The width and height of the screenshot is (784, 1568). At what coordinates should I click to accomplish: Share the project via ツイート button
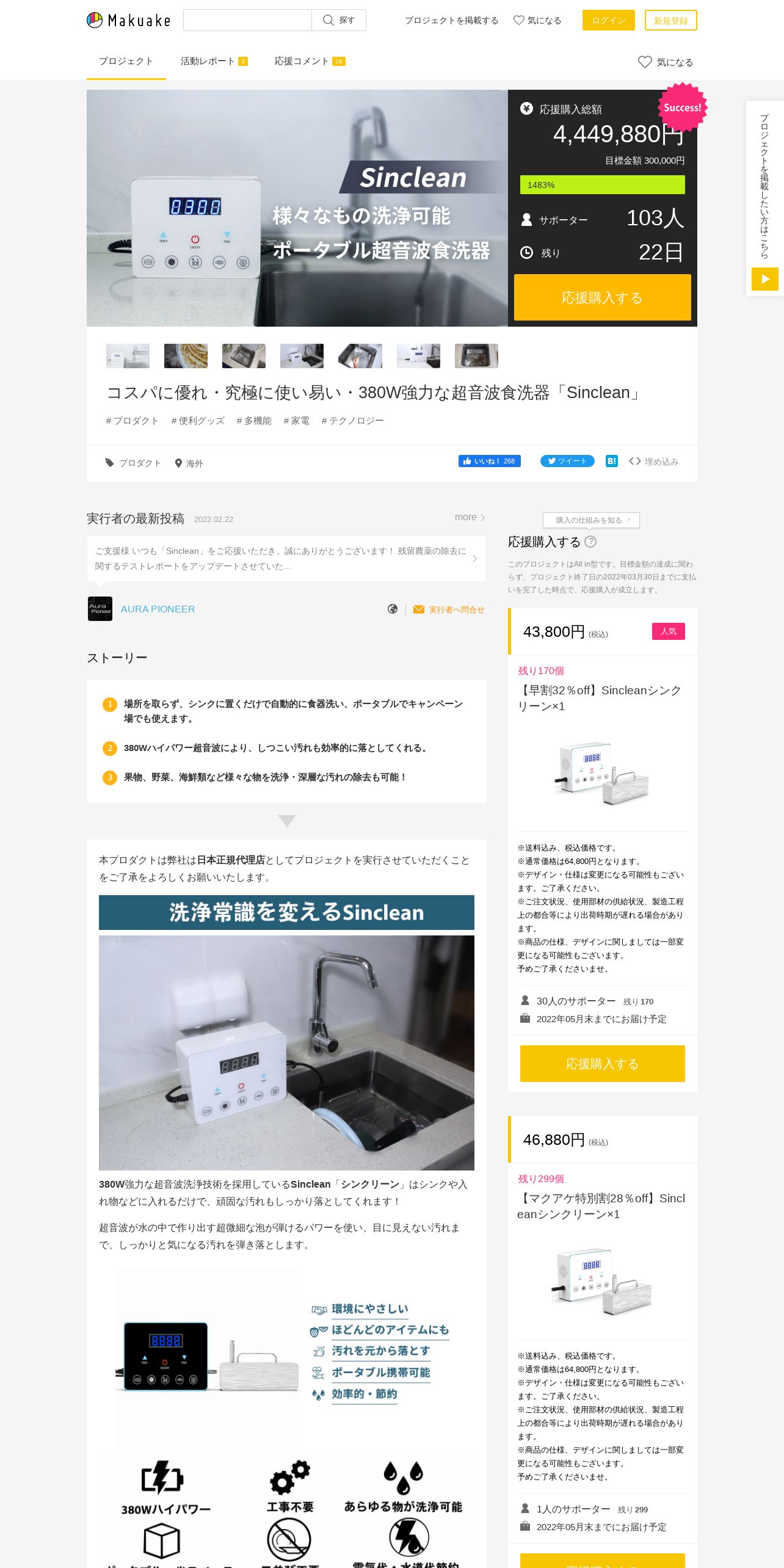[x=567, y=461]
